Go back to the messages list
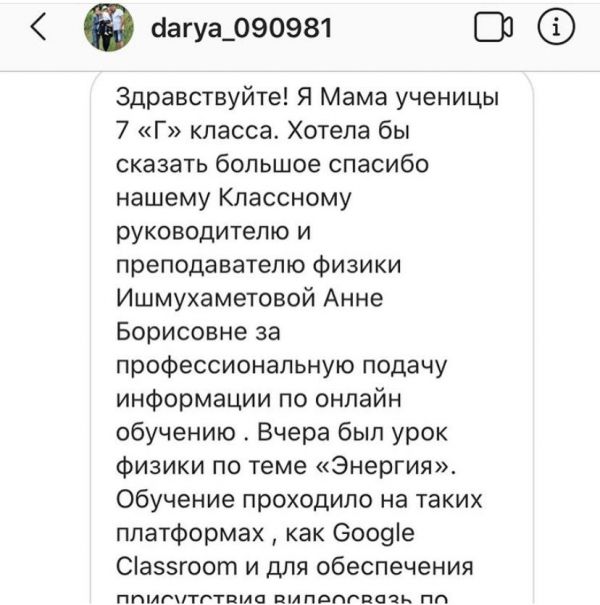600x605 pixels. pyautogui.click(x=39, y=28)
